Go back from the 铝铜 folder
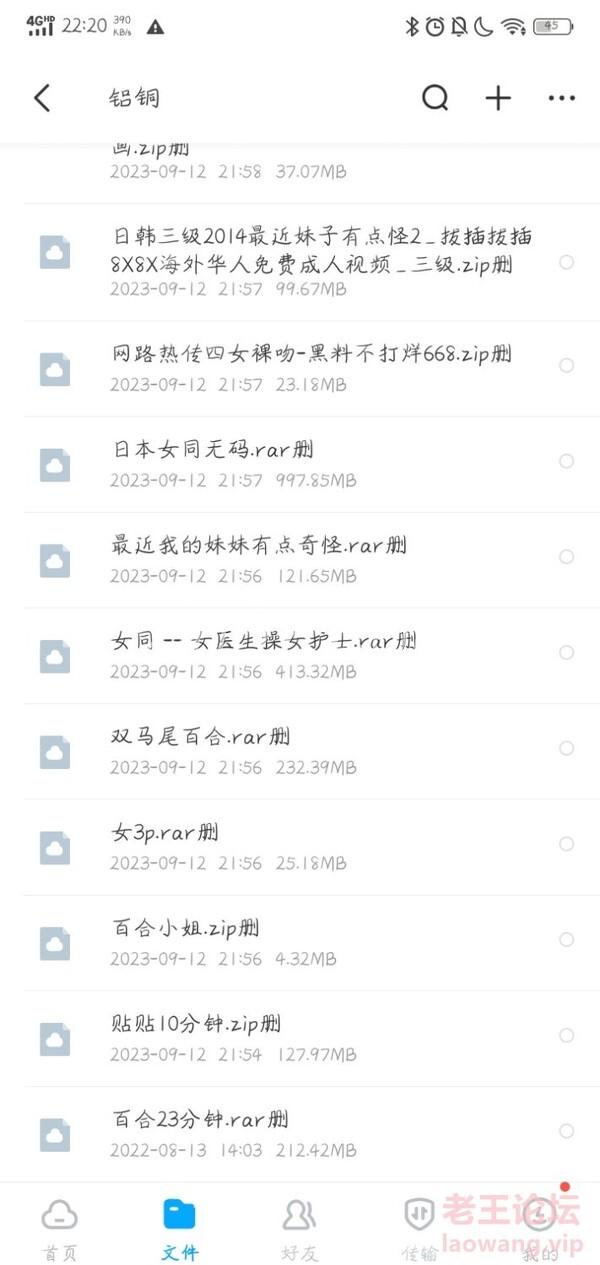Screen dimensions: 600x1265 click(x=41, y=98)
